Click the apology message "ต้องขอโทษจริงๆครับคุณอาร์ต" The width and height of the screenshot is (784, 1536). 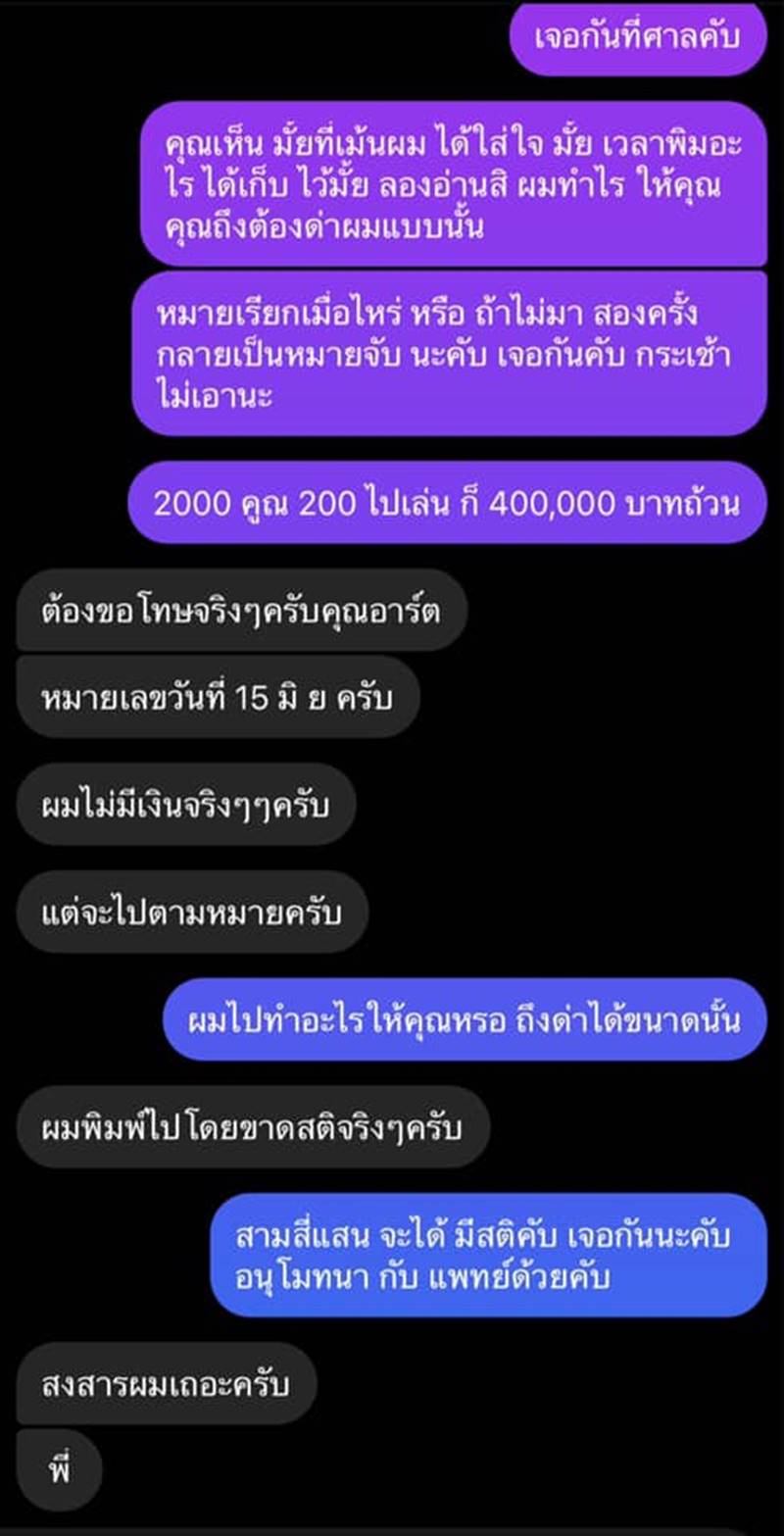(242, 611)
